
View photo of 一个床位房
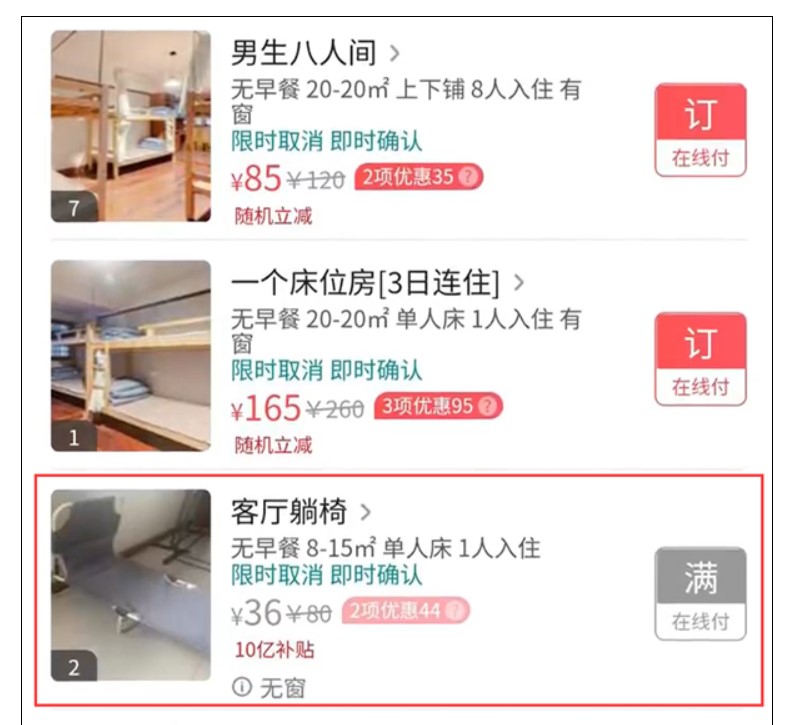131,355
